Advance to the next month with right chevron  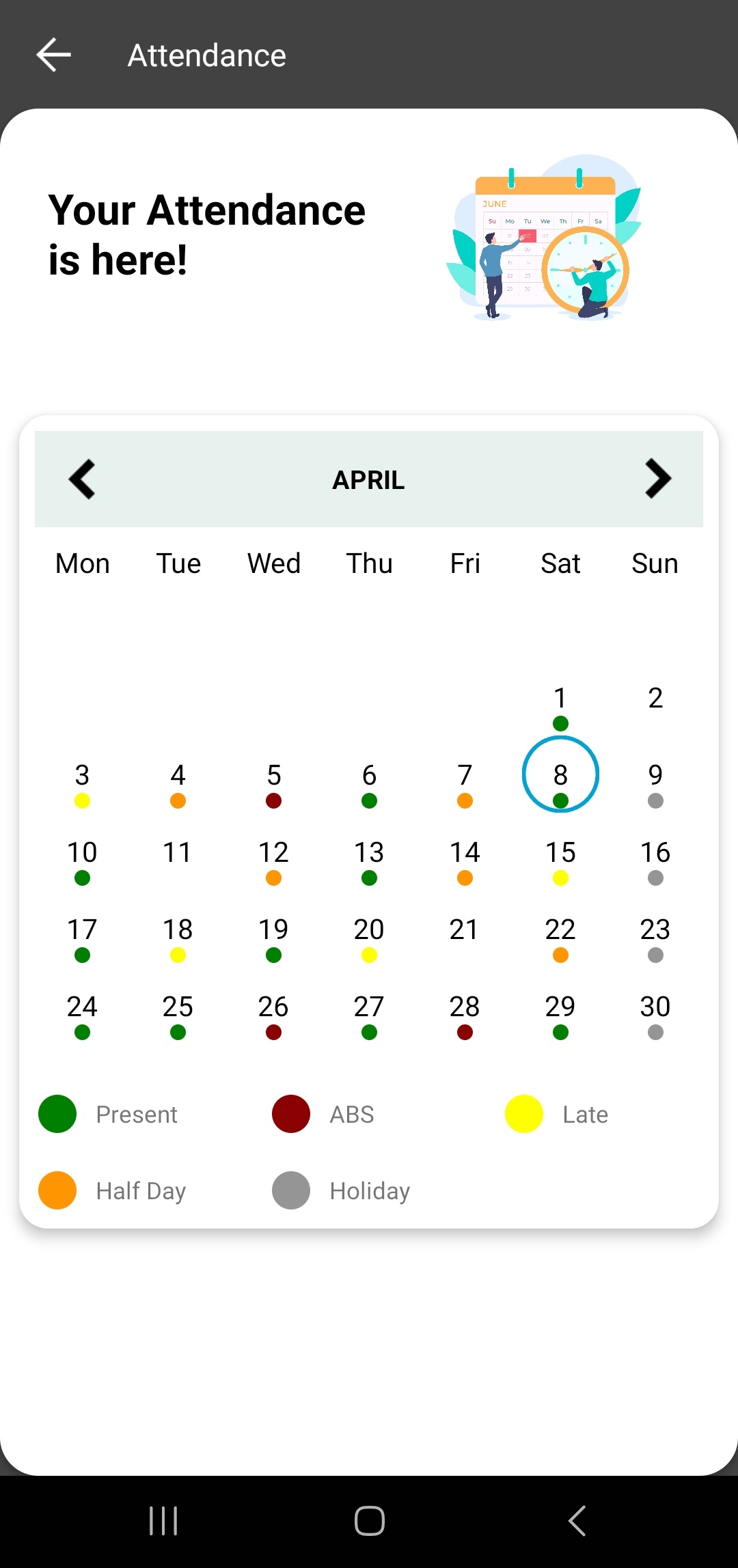click(657, 480)
